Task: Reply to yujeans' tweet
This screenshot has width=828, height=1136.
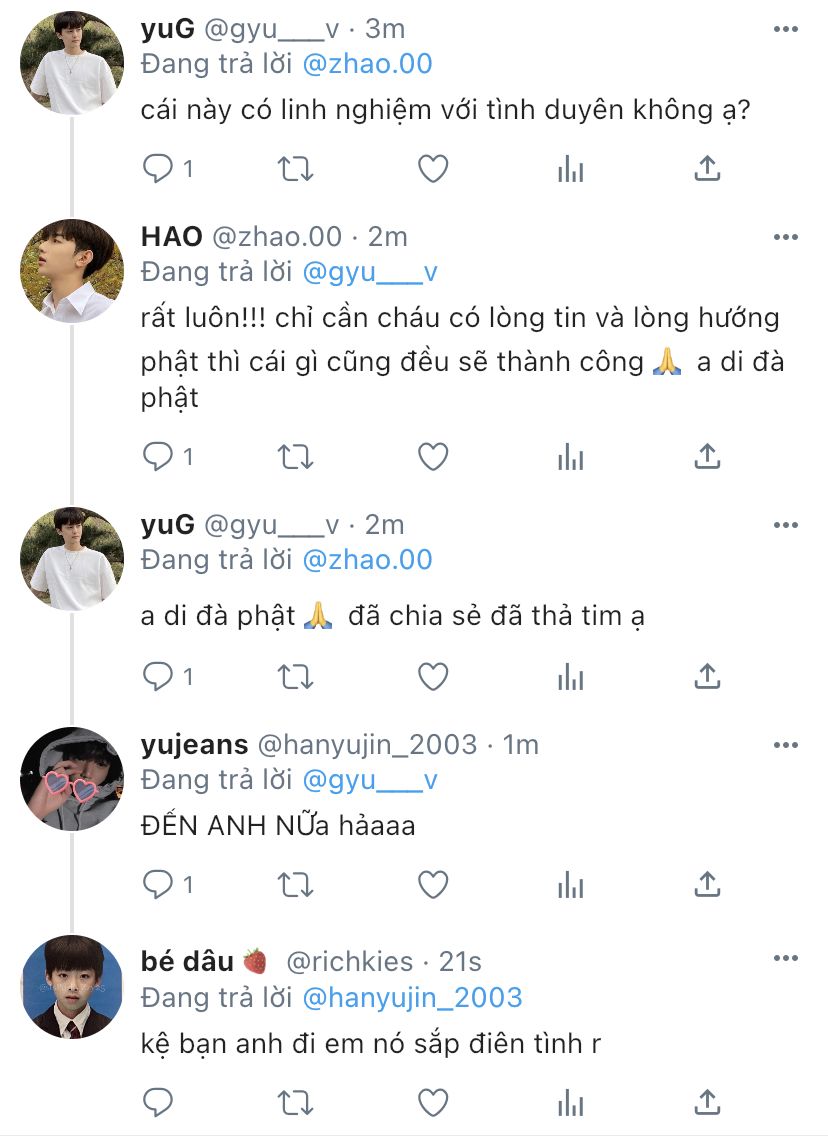Action: click(158, 884)
